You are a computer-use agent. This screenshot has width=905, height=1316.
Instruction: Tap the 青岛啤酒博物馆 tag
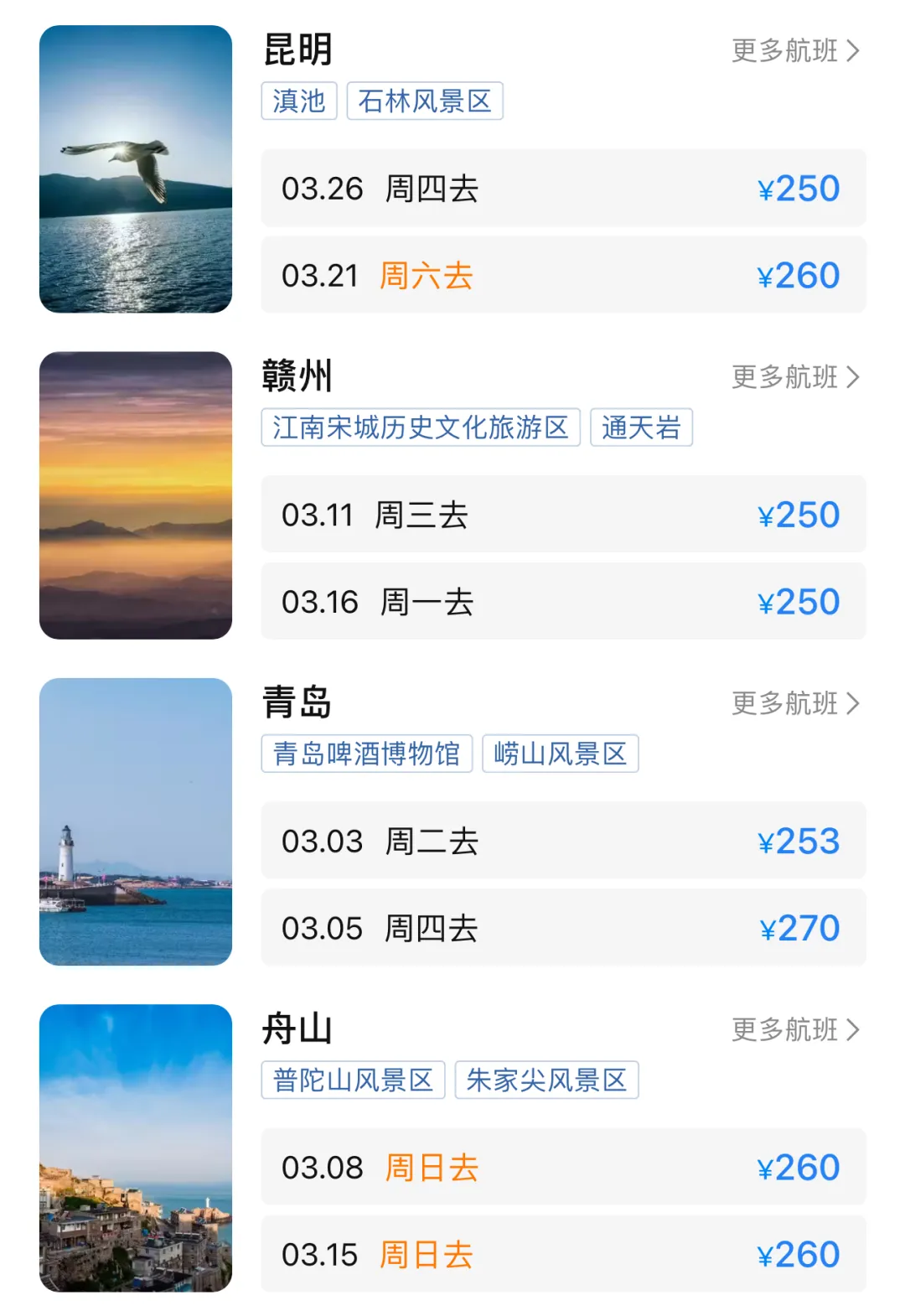pos(367,754)
